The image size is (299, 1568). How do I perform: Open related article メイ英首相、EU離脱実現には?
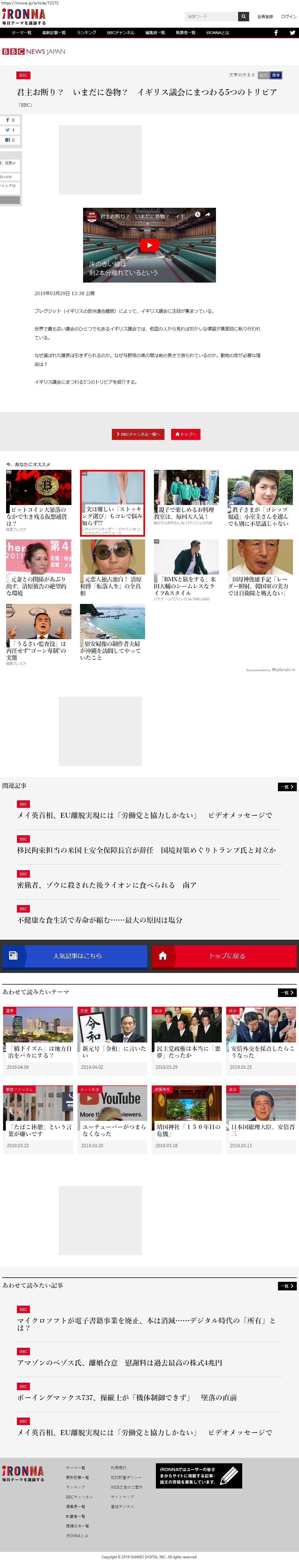pos(145,815)
